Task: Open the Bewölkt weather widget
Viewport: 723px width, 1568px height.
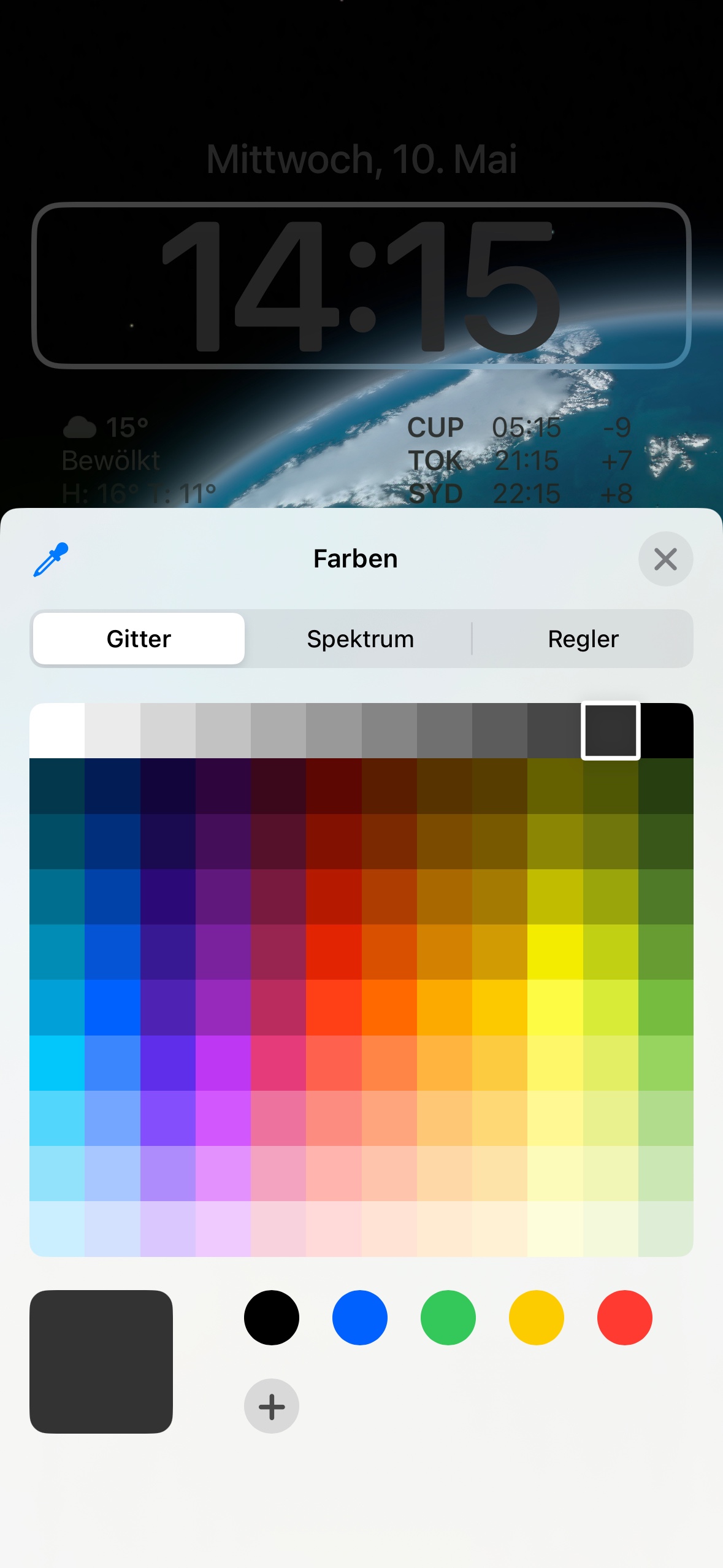Action: [x=139, y=460]
